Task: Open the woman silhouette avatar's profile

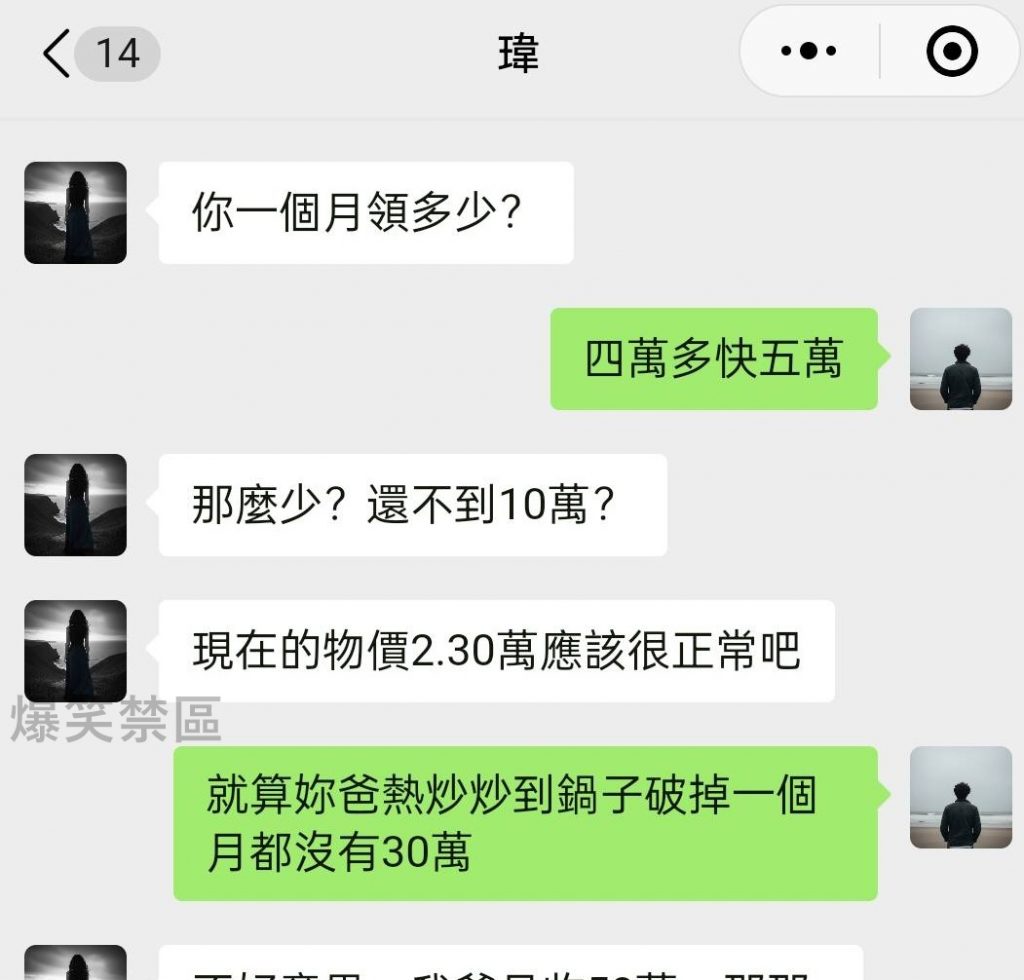Action: 76,213
